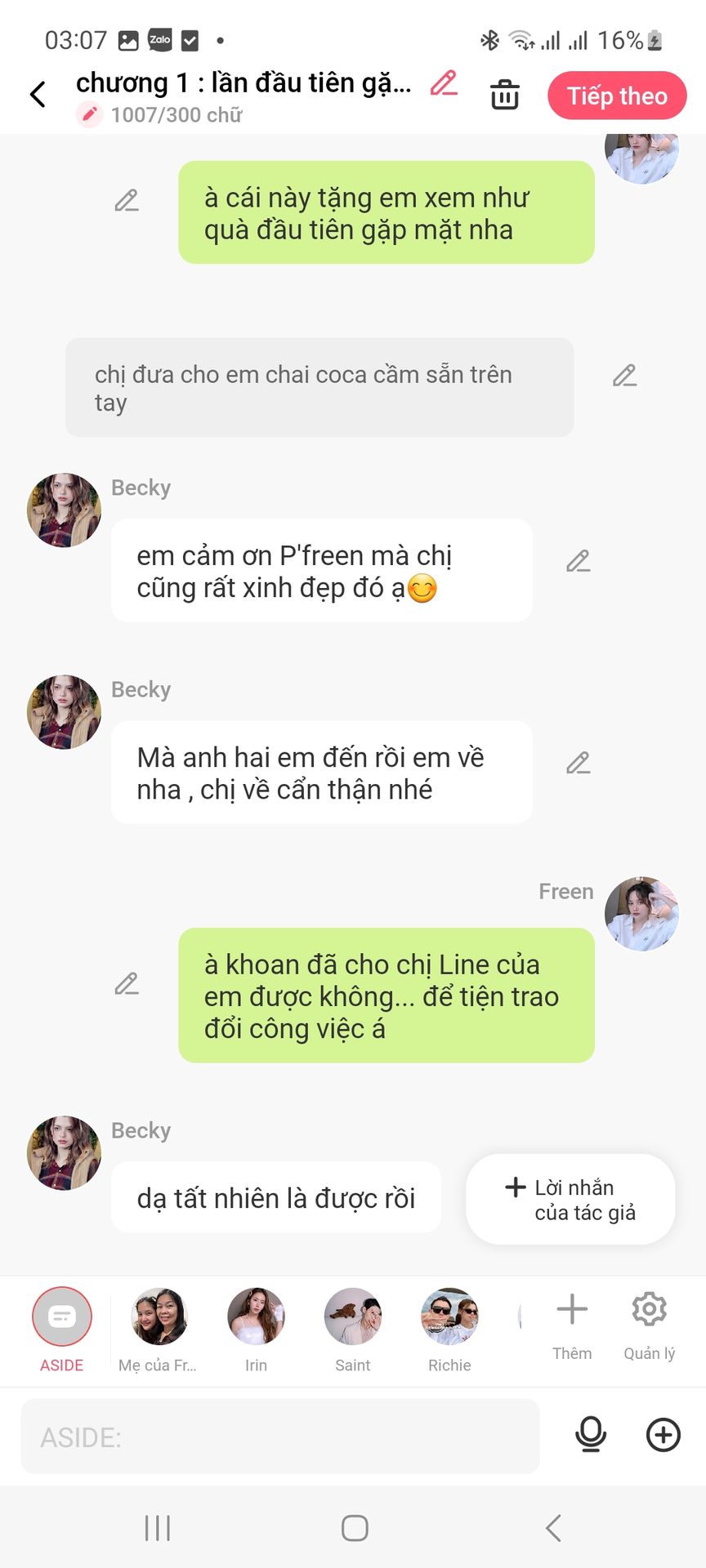The image size is (706, 1568).
Task: Edit message 'à cái này tặng em'
Action: [127, 201]
